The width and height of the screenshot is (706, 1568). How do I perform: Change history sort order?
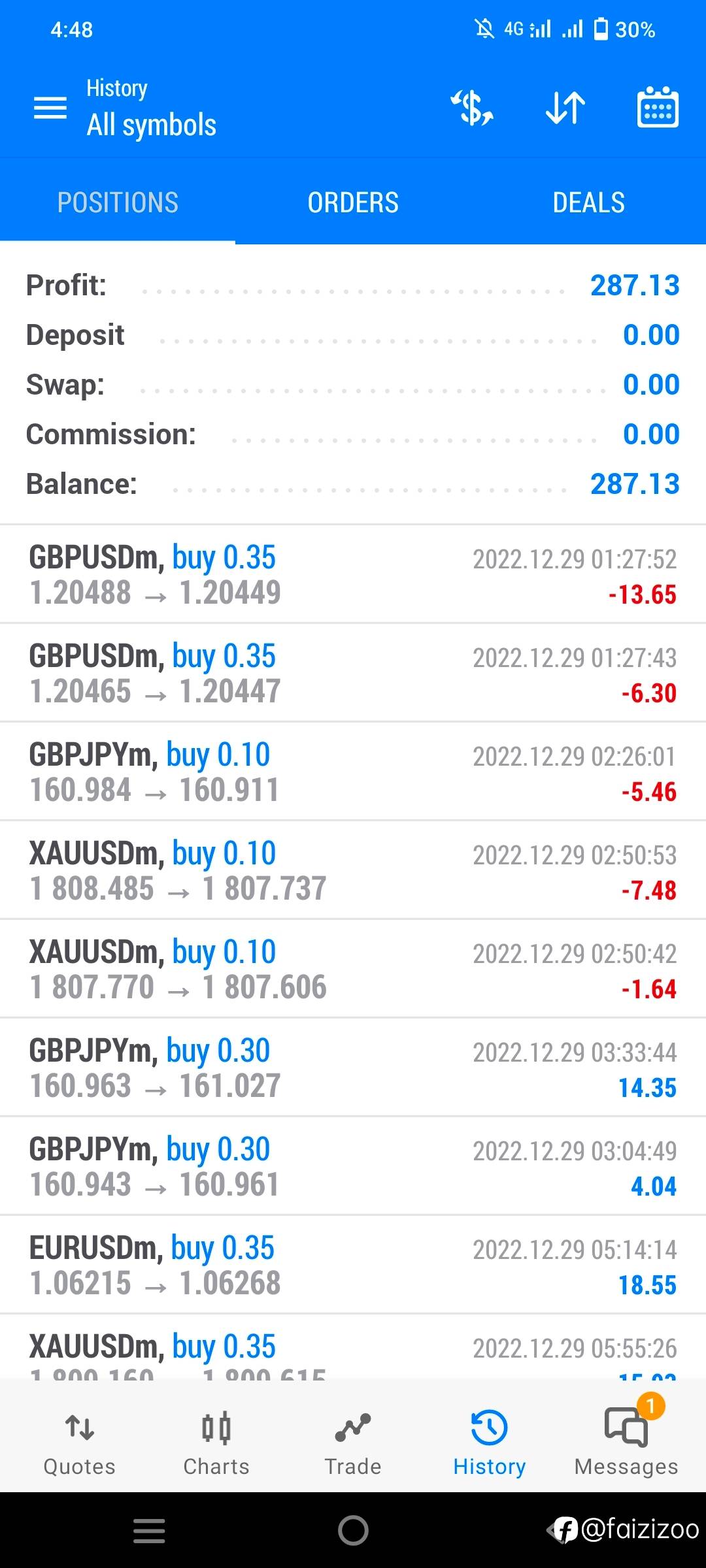(x=565, y=108)
